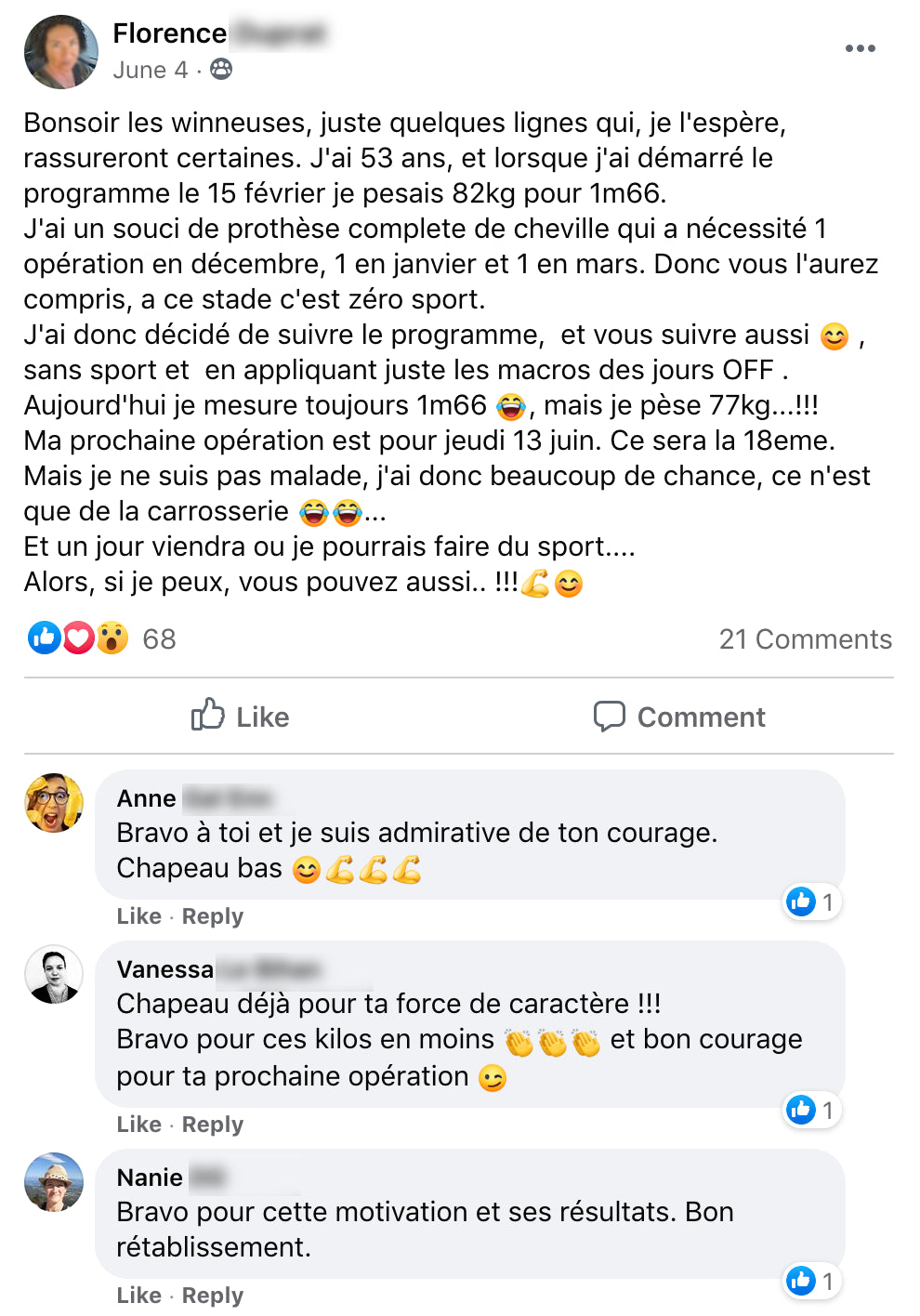Open Vanessa's profile avatar
920x1316 pixels.
click(x=54, y=975)
